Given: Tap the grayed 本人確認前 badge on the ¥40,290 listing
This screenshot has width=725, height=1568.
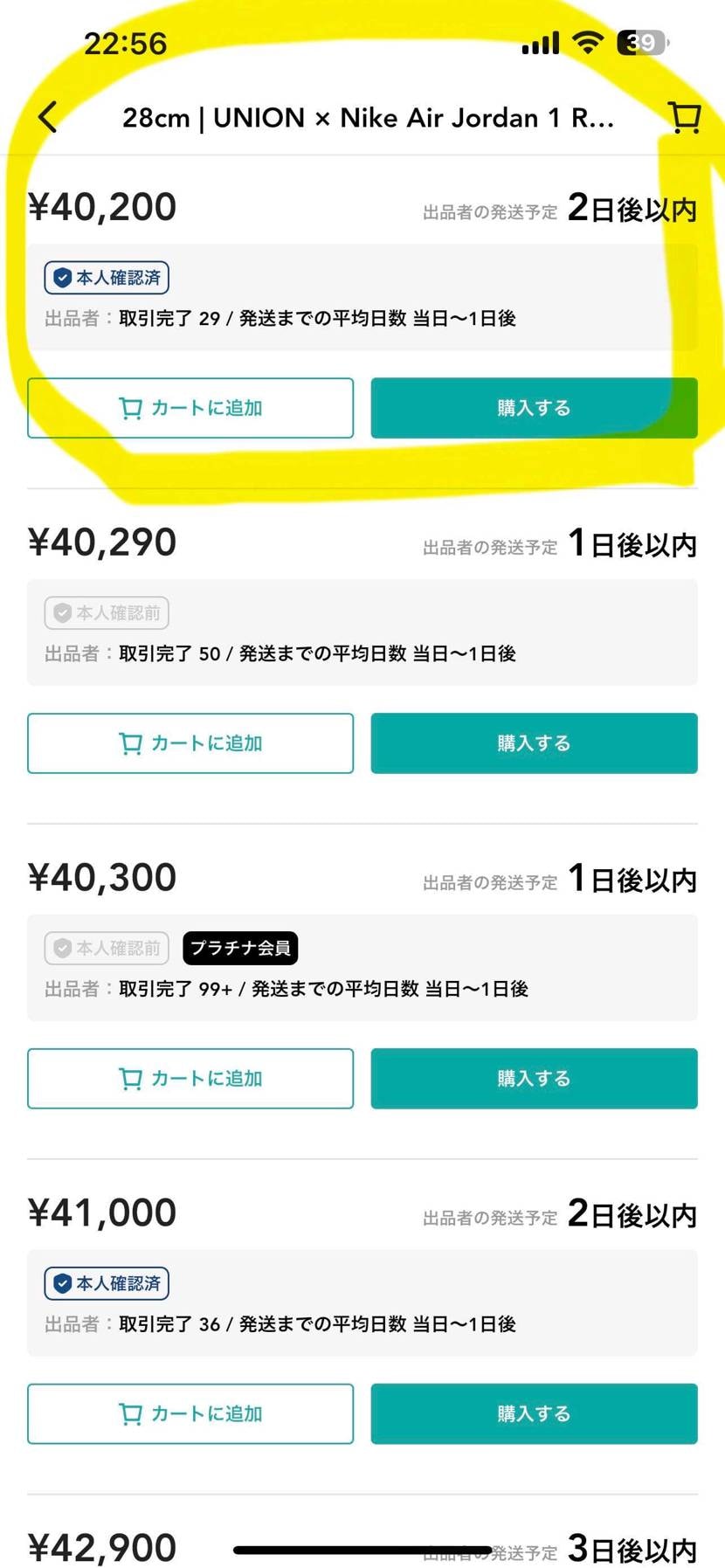Looking at the screenshot, I should [x=106, y=612].
